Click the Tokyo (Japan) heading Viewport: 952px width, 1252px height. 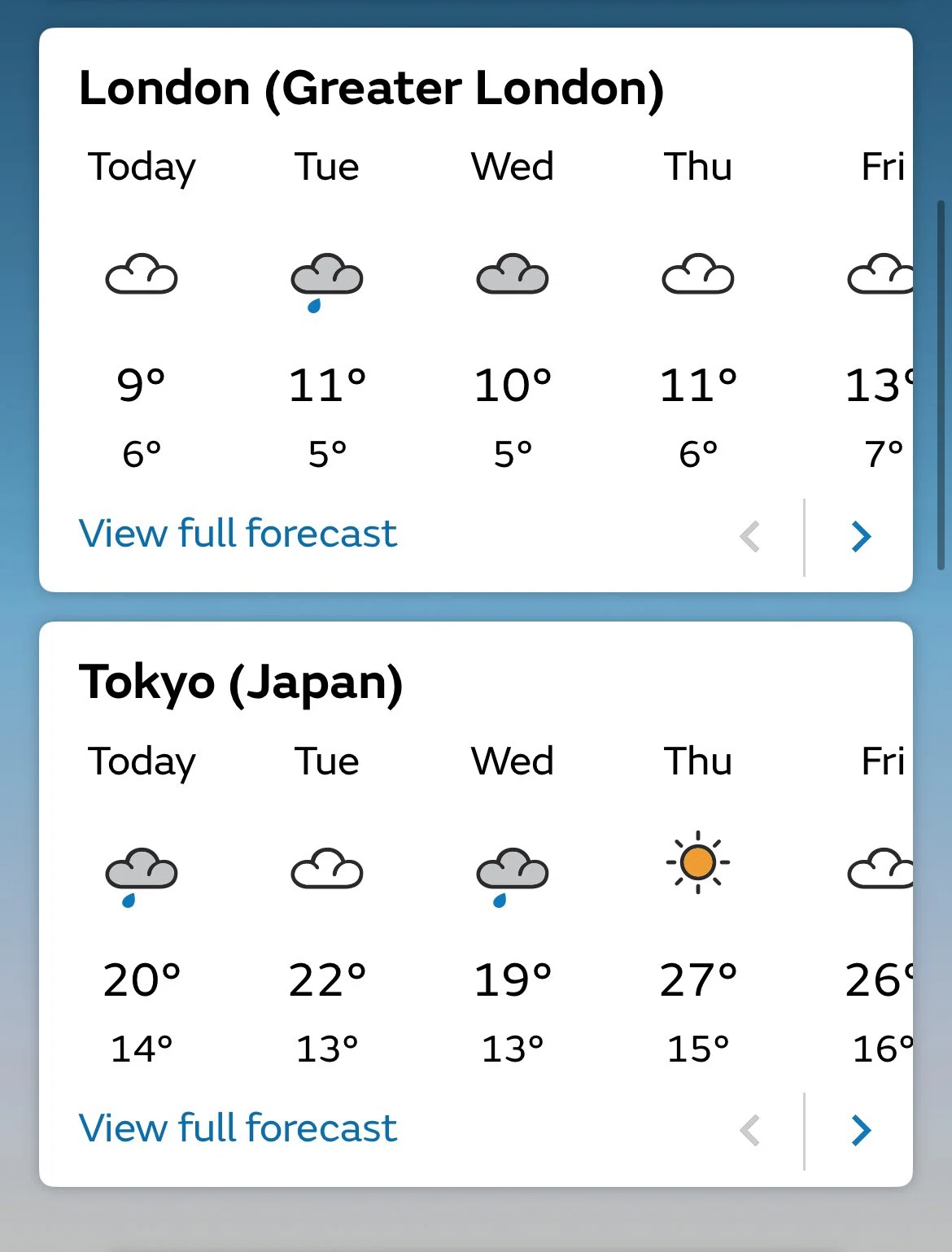[x=242, y=683]
